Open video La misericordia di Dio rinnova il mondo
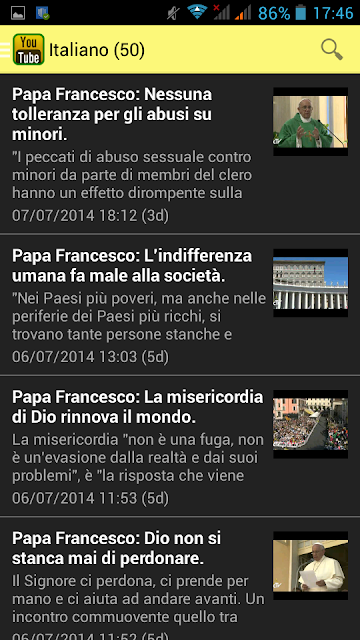The image size is (360, 640). click(180, 446)
